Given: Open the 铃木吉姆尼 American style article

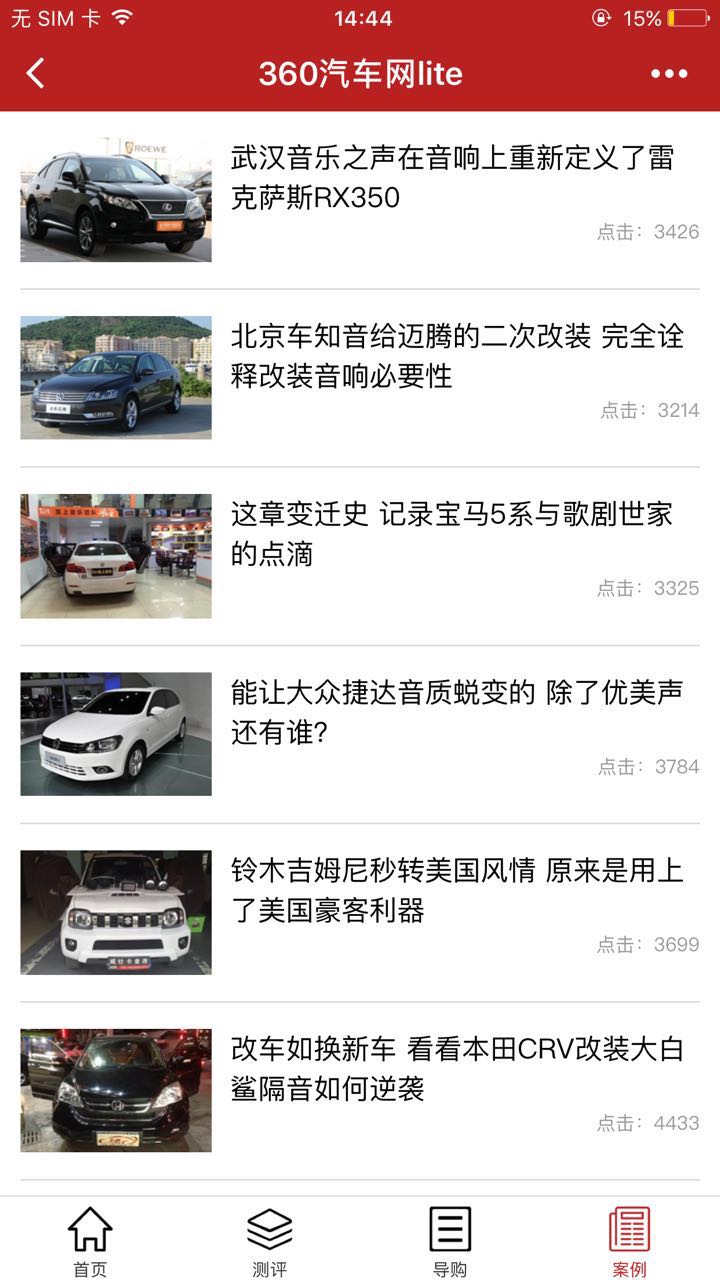Looking at the screenshot, I should coord(456,890).
